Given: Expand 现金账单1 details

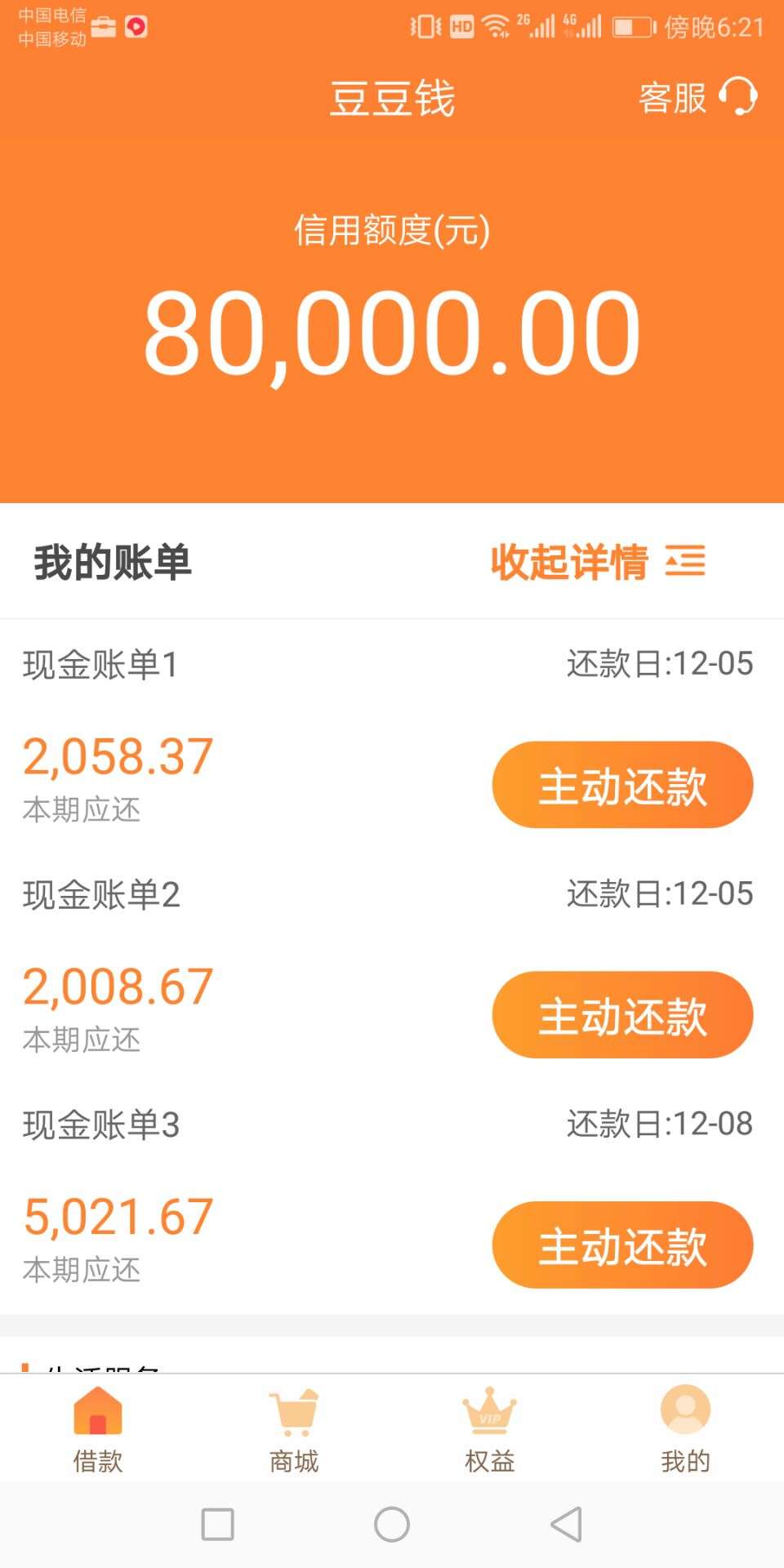Looking at the screenshot, I should [102, 664].
